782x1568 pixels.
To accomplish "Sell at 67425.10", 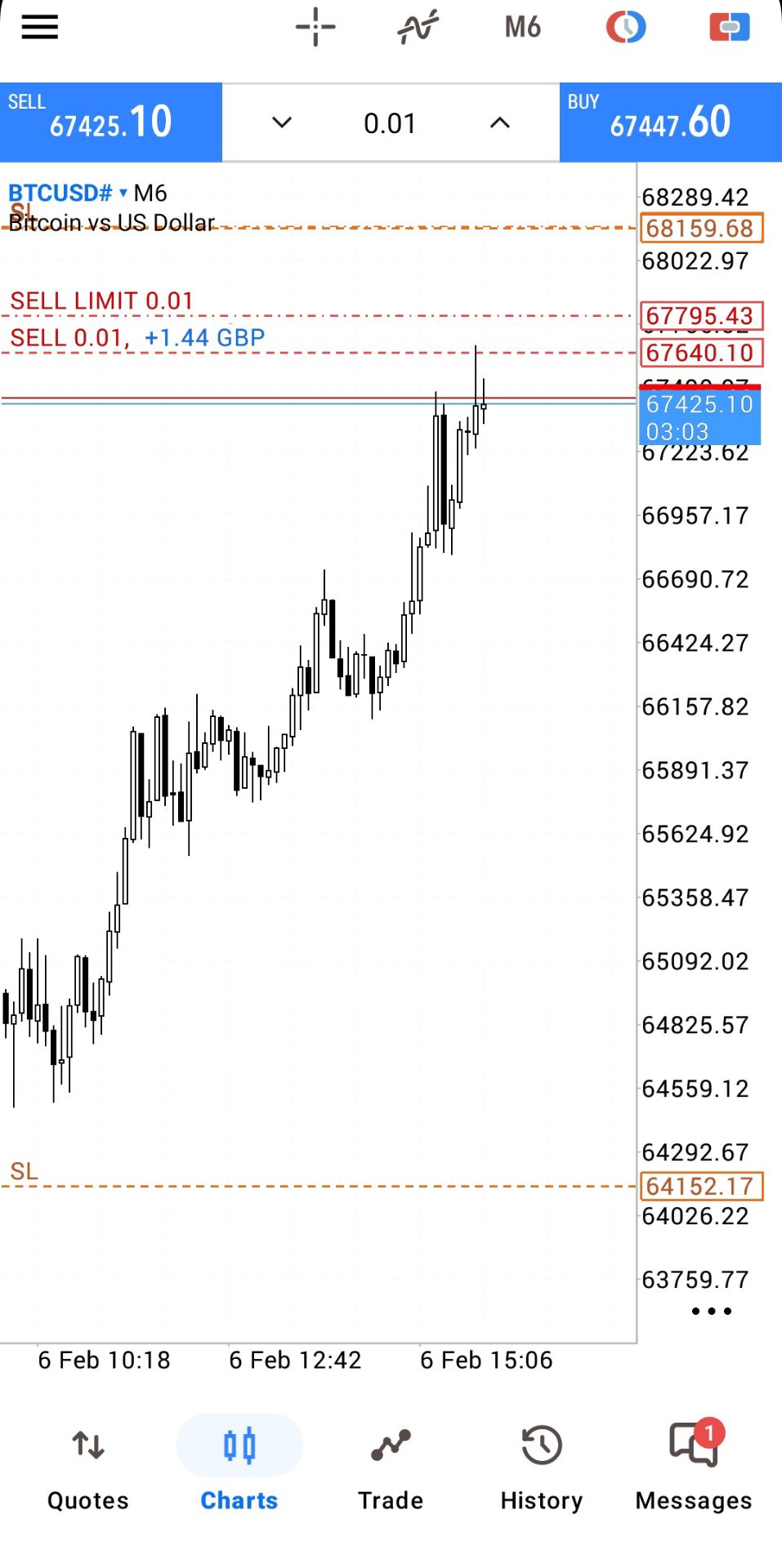I will pos(111,122).
